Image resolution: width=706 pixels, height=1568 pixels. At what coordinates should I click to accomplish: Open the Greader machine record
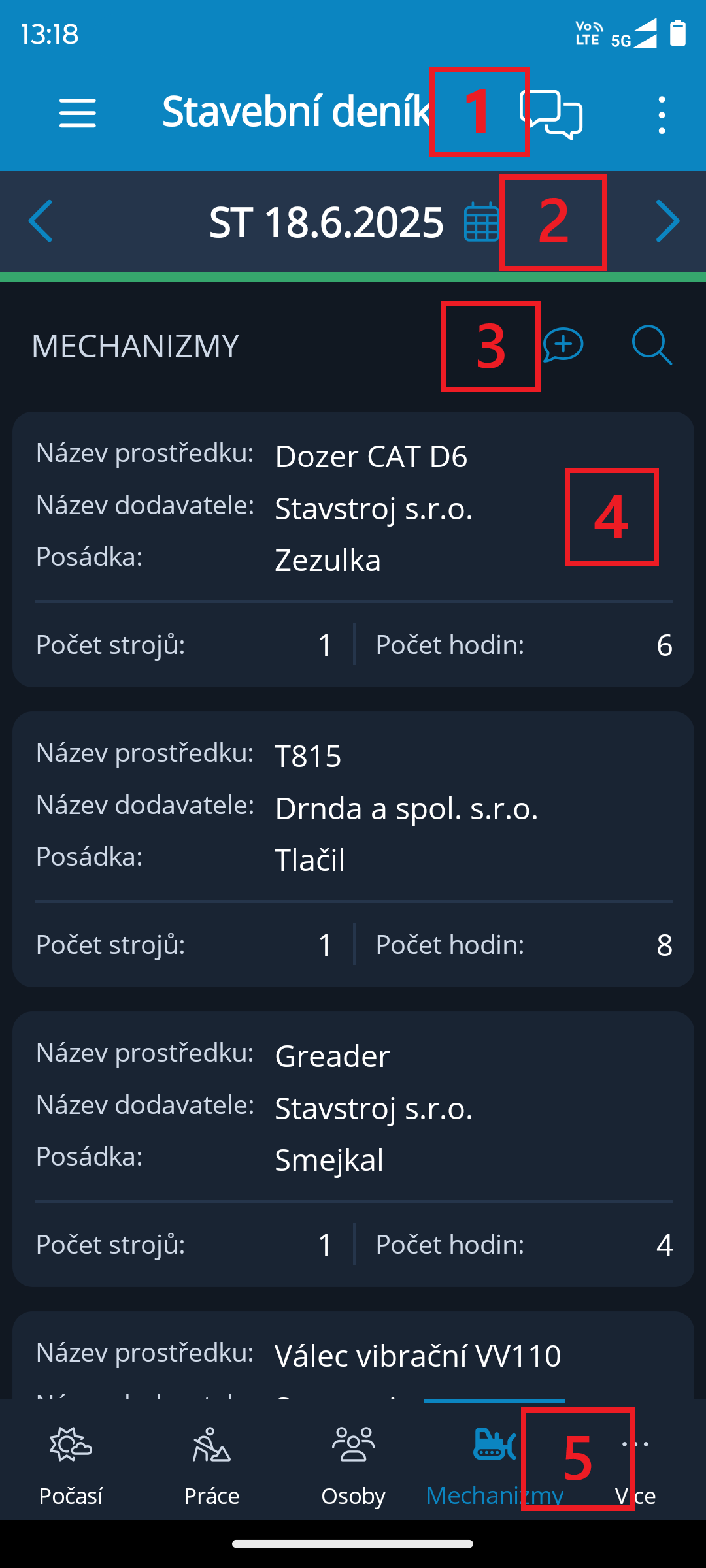click(x=353, y=1149)
